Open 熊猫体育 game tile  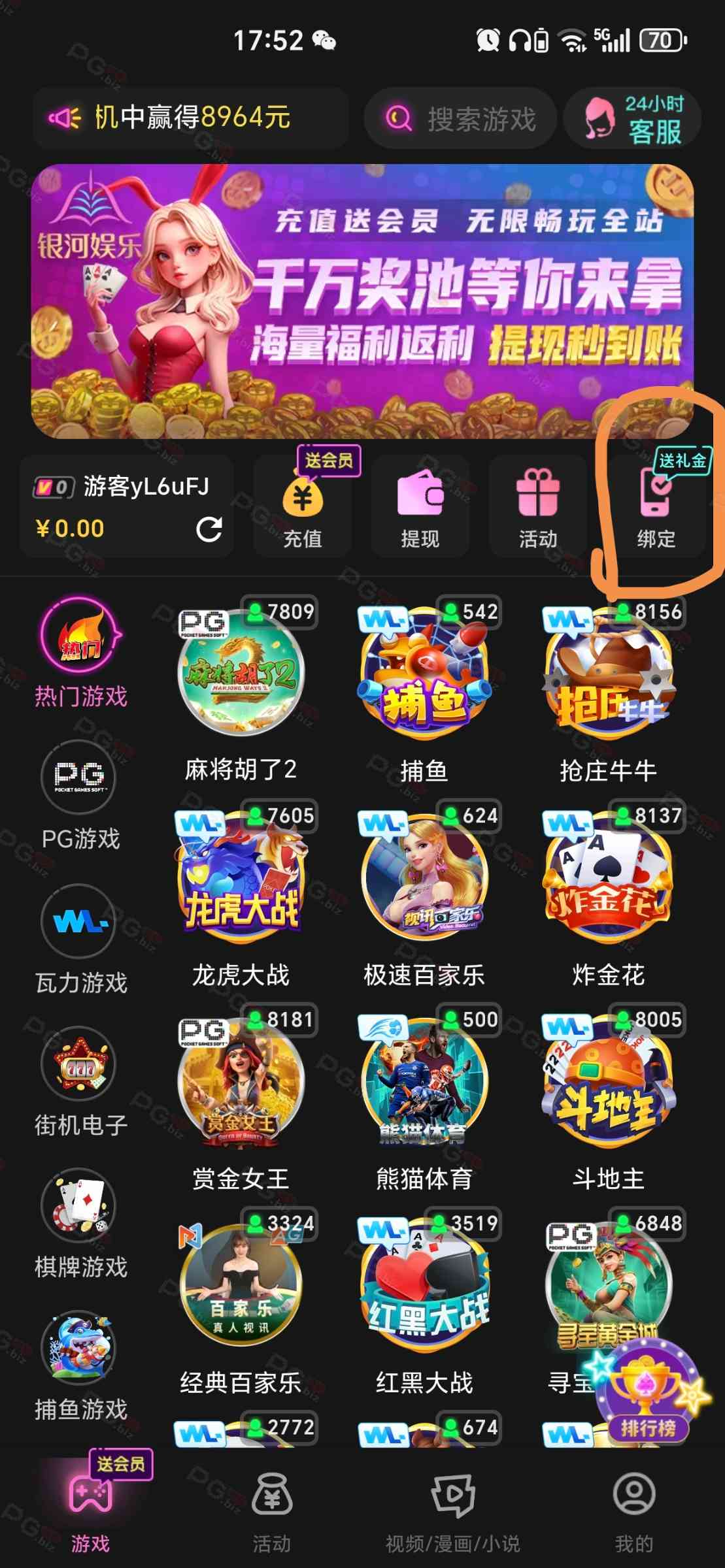coord(424,1083)
